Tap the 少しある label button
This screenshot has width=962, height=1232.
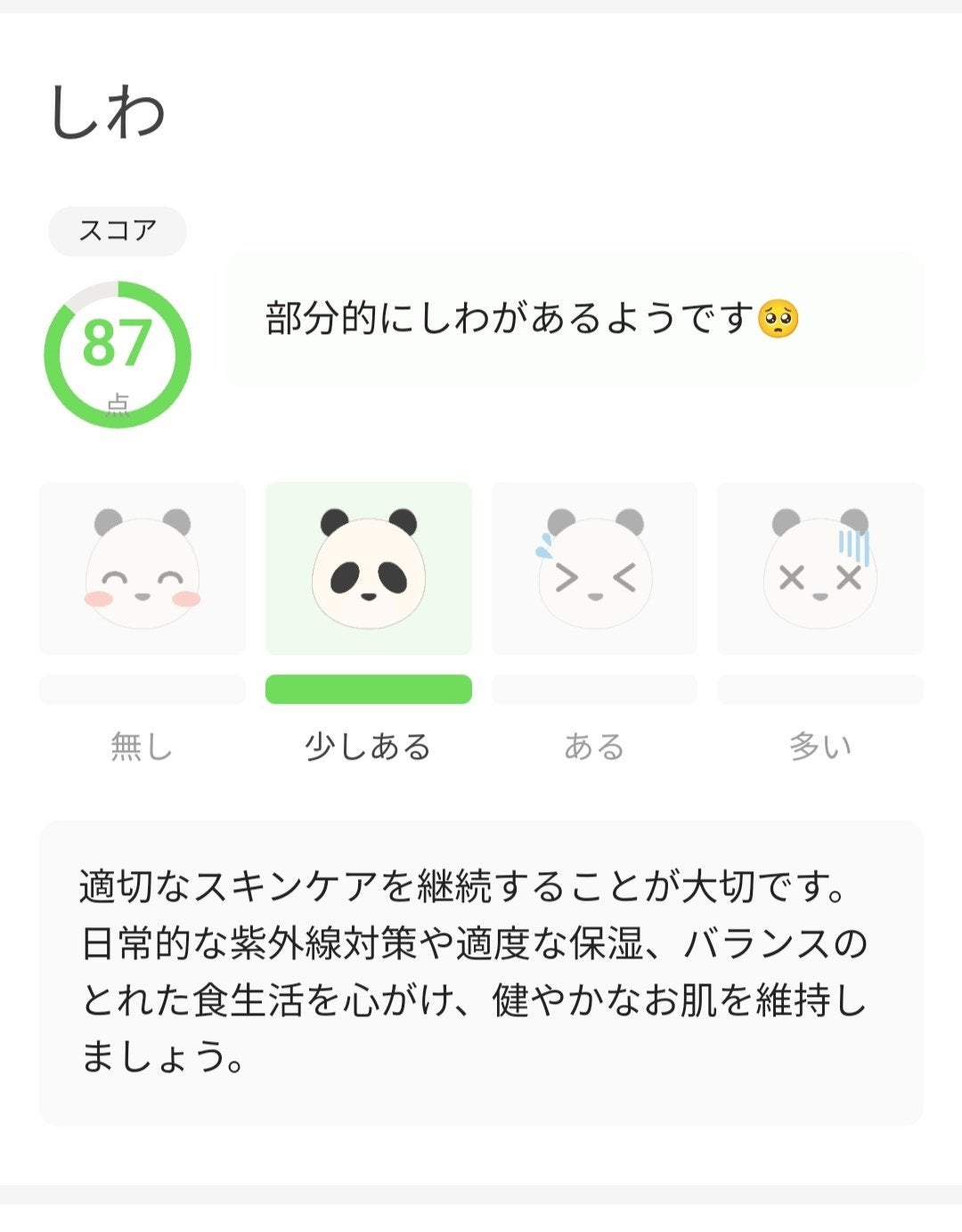click(369, 748)
